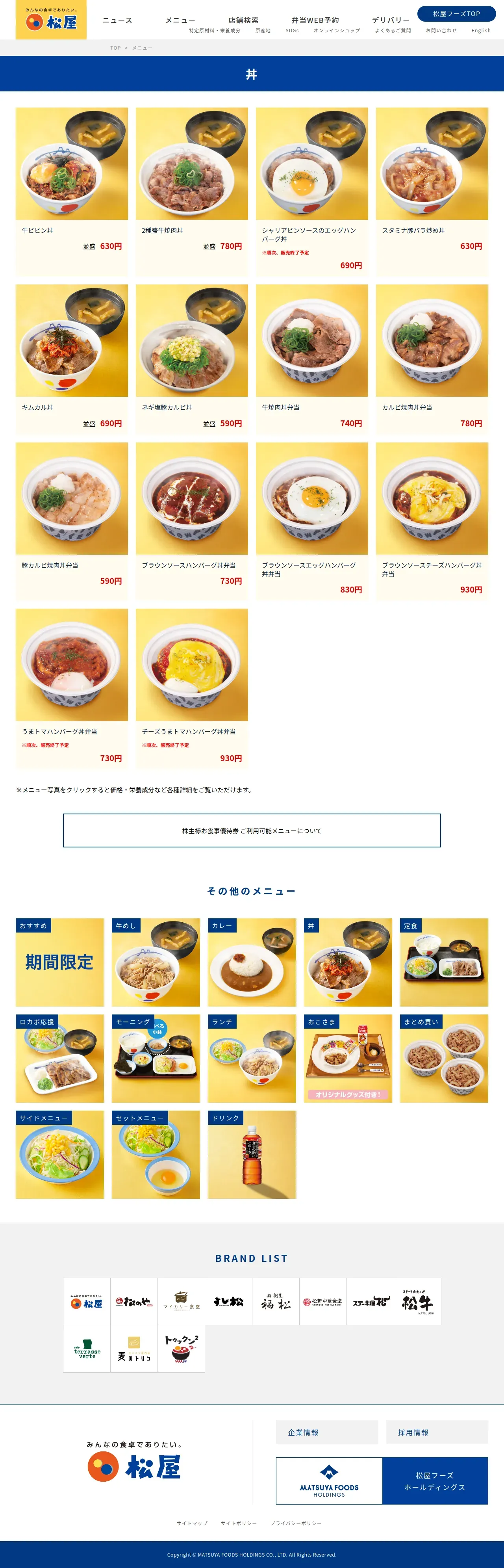
Task: Go to 弁当WEB予約 page
Action: coord(315,20)
